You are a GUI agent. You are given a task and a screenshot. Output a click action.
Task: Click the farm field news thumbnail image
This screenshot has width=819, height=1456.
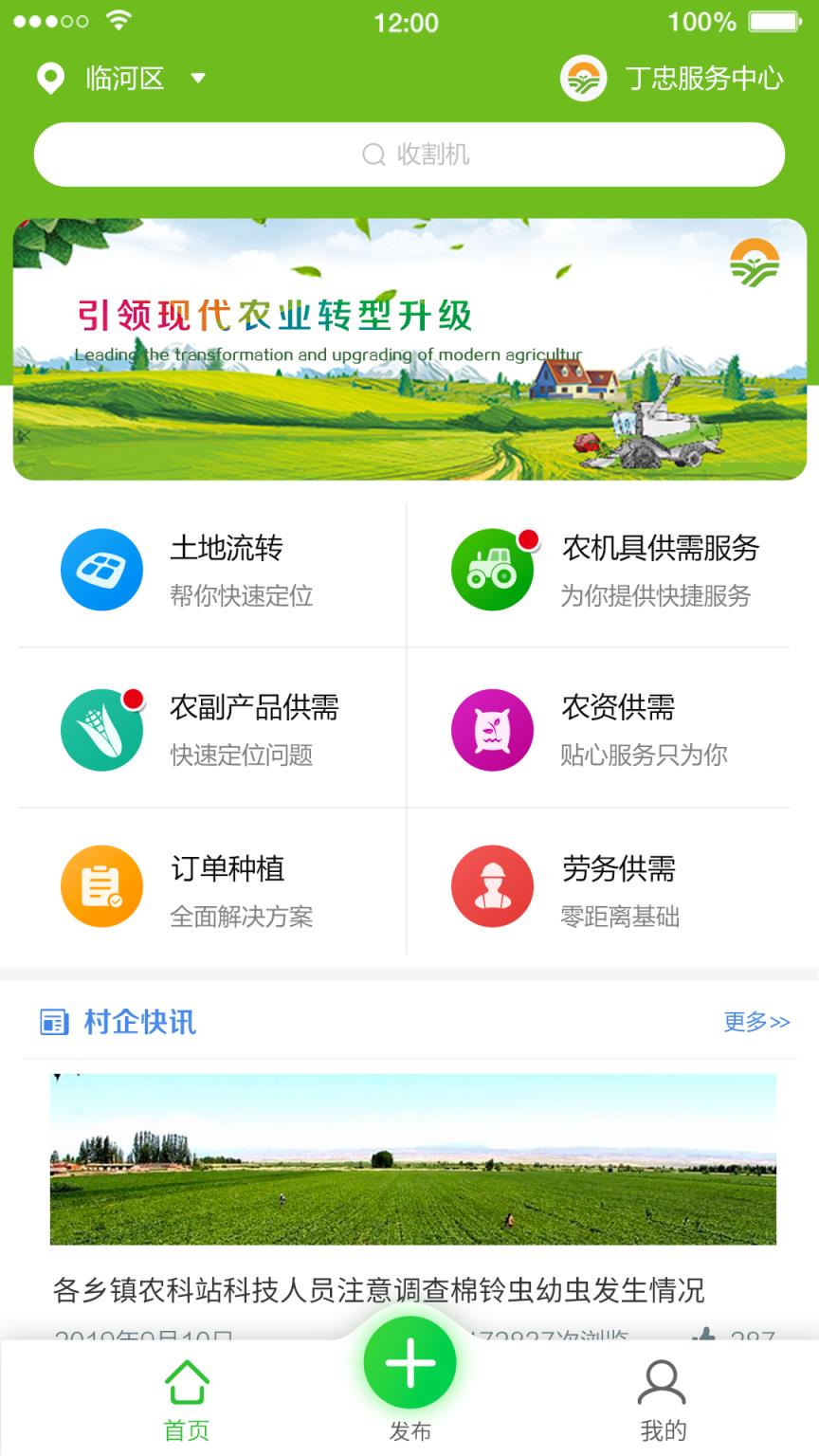pyautogui.click(x=409, y=1158)
